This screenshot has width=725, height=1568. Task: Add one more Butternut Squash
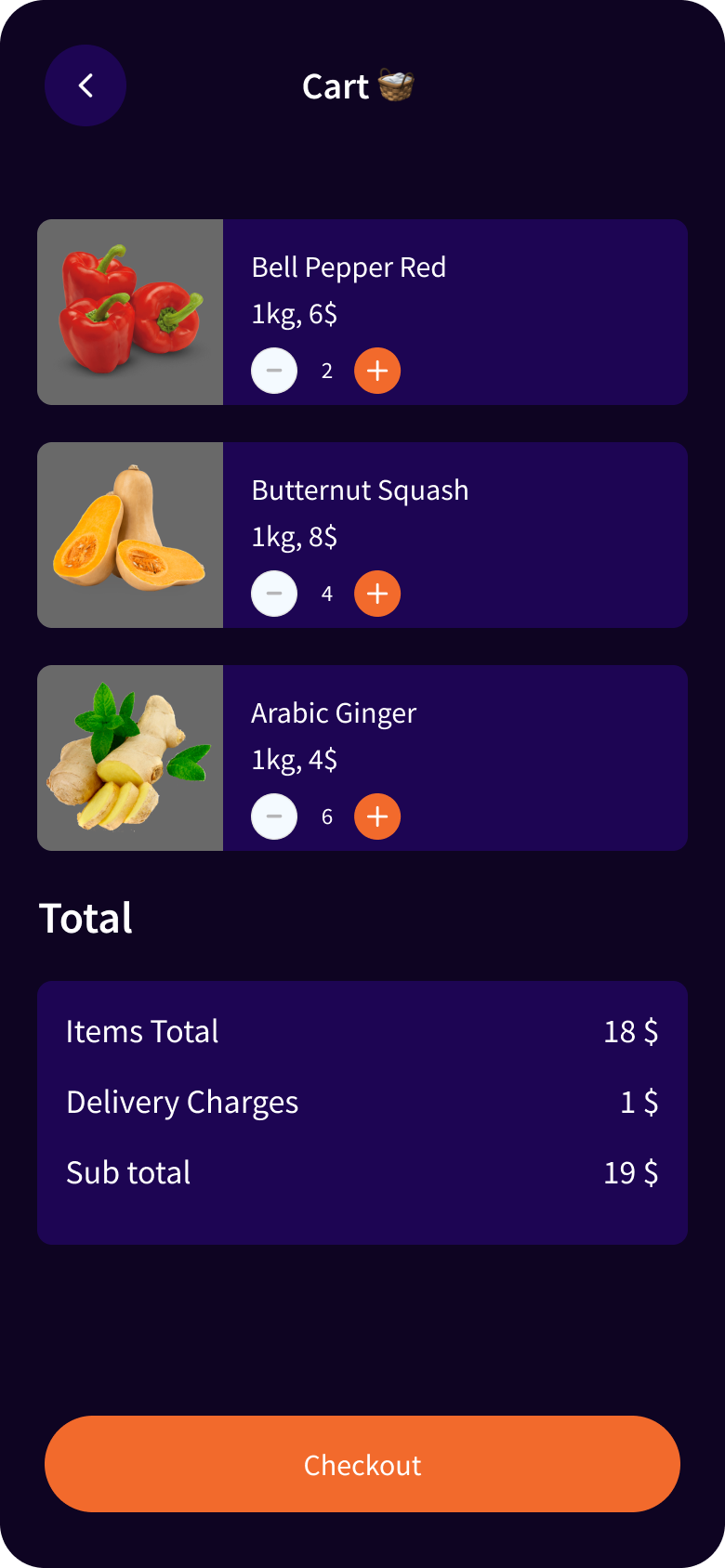click(377, 594)
